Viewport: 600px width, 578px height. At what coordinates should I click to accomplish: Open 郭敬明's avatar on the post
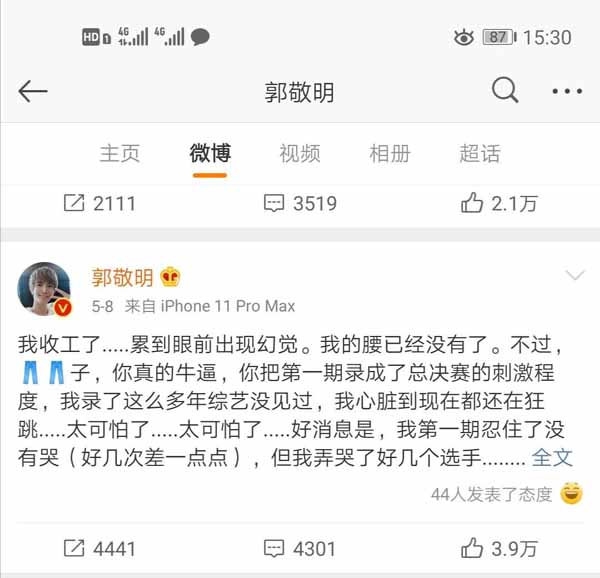[x=45, y=290]
